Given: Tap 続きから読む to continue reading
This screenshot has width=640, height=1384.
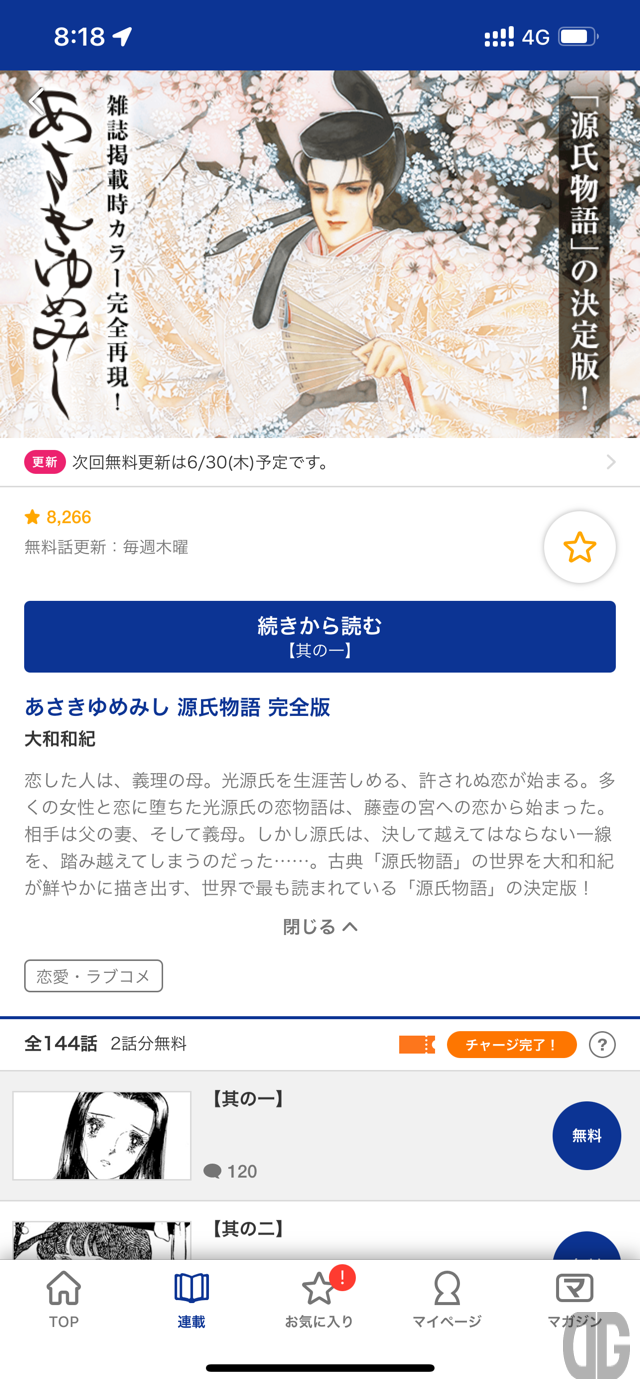Looking at the screenshot, I should pyautogui.click(x=320, y=636).
